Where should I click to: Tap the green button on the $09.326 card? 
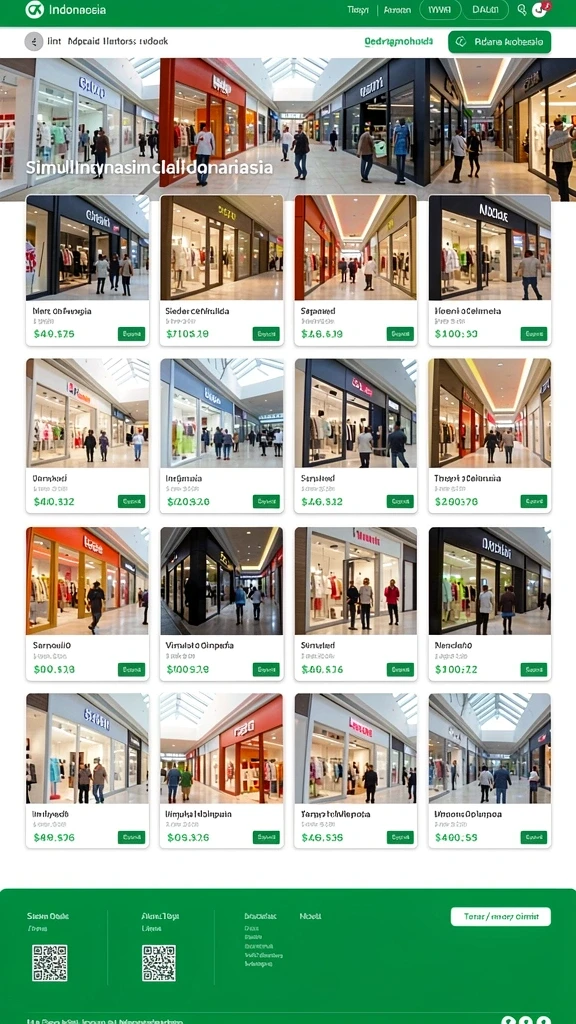266,837
